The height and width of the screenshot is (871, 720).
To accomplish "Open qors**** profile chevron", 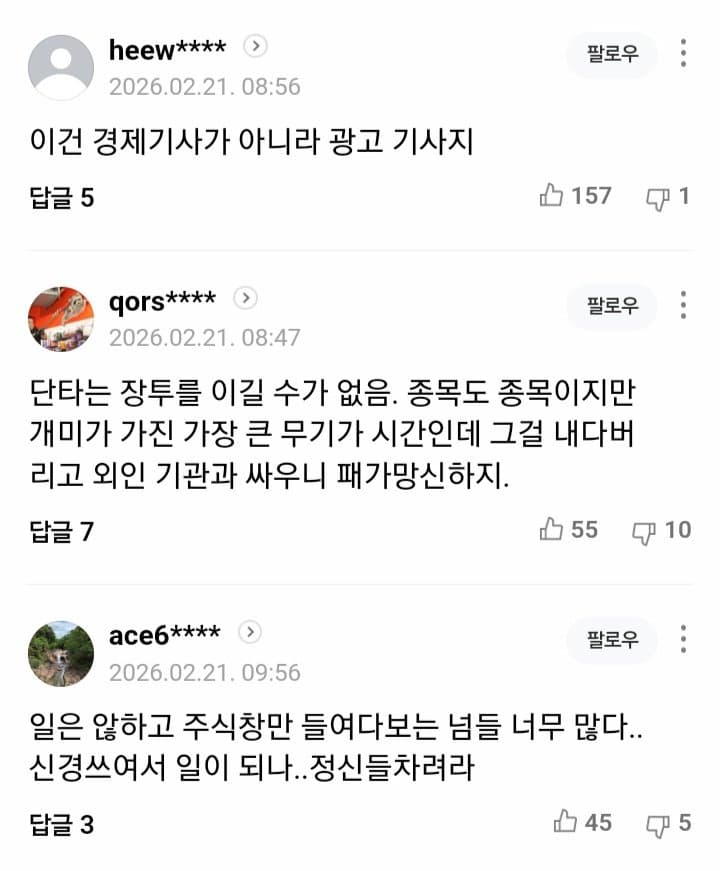I will [x=245, y=298].
